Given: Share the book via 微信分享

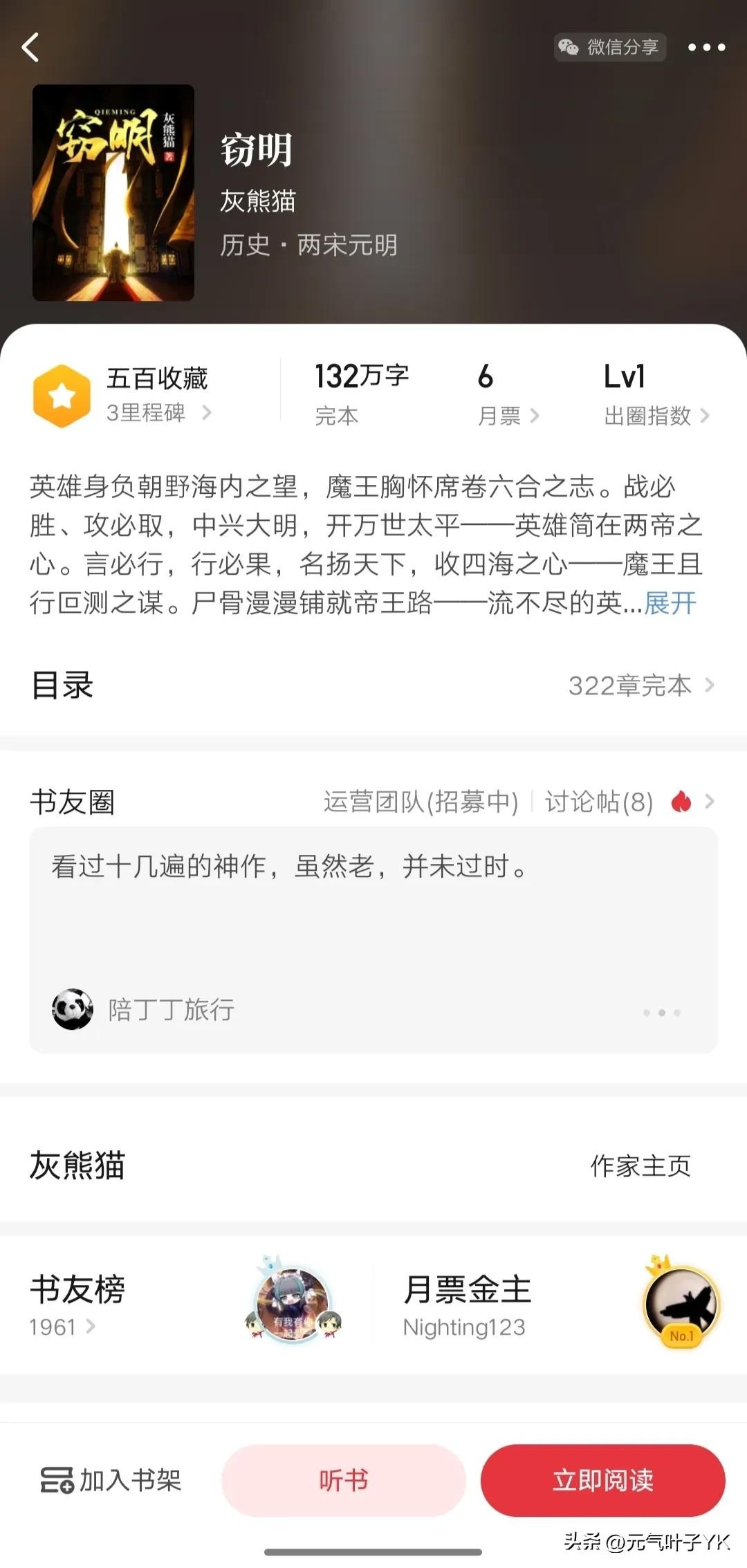Looking at the screenshot, I should point(609,47).
